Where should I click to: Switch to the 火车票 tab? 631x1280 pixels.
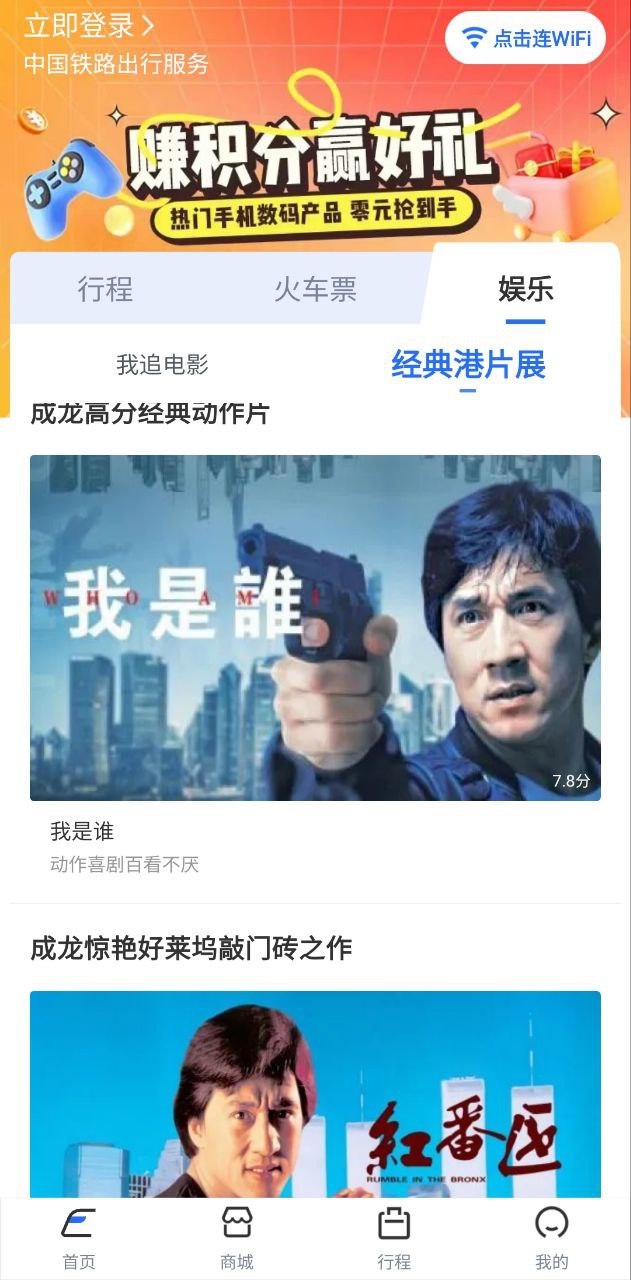point(315,289)
